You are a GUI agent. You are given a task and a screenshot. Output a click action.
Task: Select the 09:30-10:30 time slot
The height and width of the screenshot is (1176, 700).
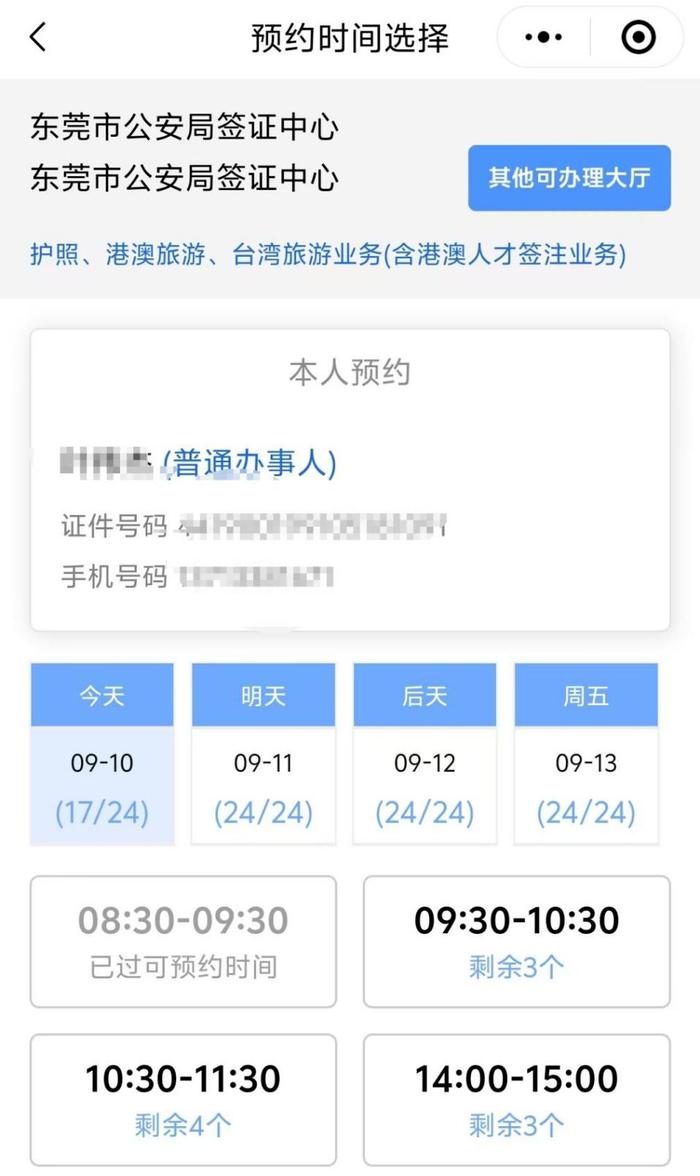pos(517,942)
